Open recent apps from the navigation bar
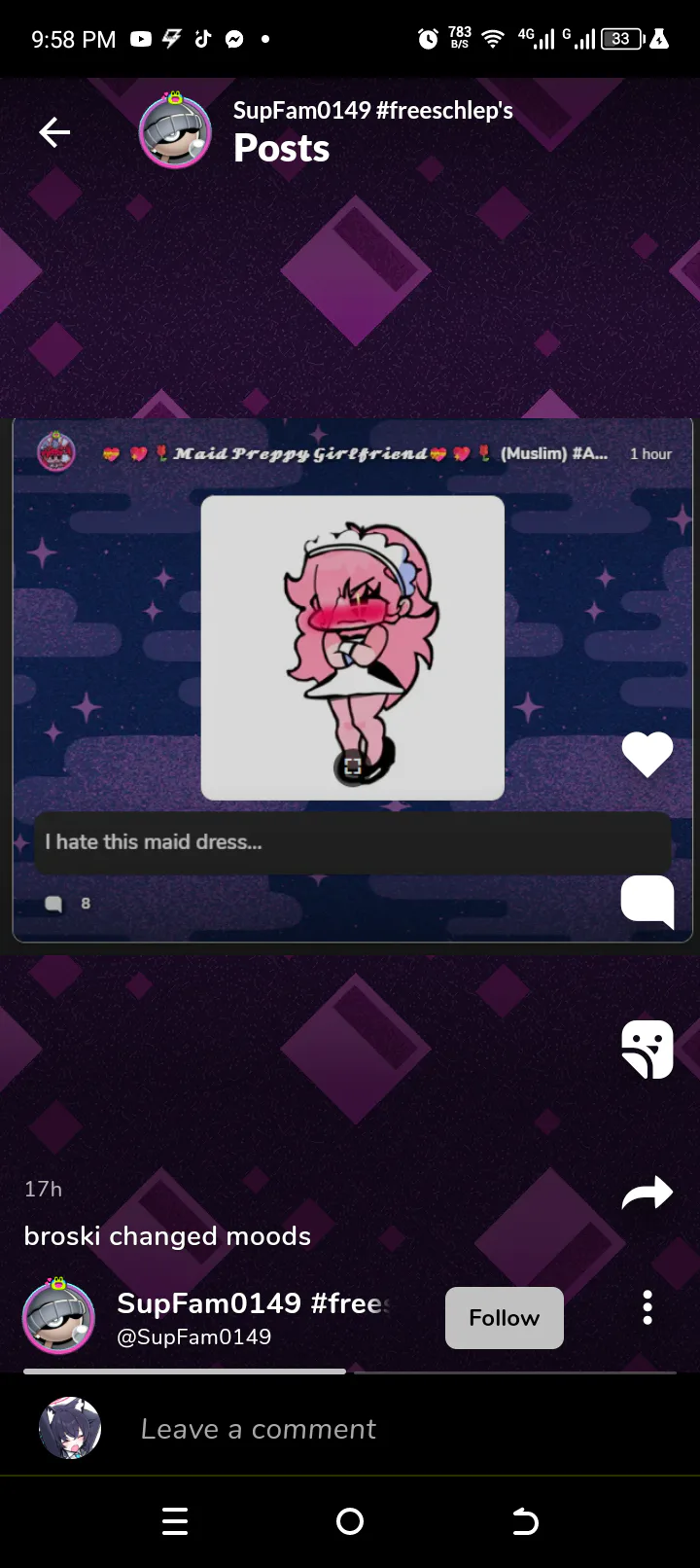This screenshot has height=1568, width=700. click(175, 1521)
